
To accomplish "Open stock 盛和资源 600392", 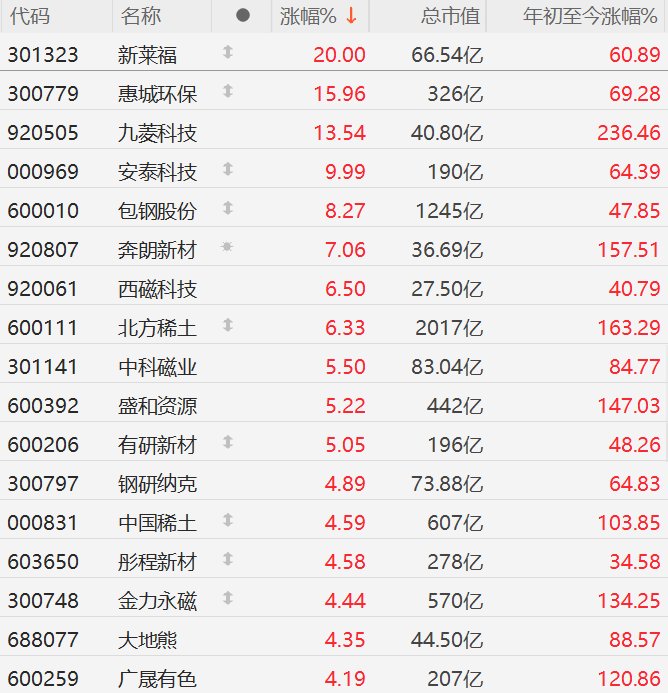I will [158, 406].
